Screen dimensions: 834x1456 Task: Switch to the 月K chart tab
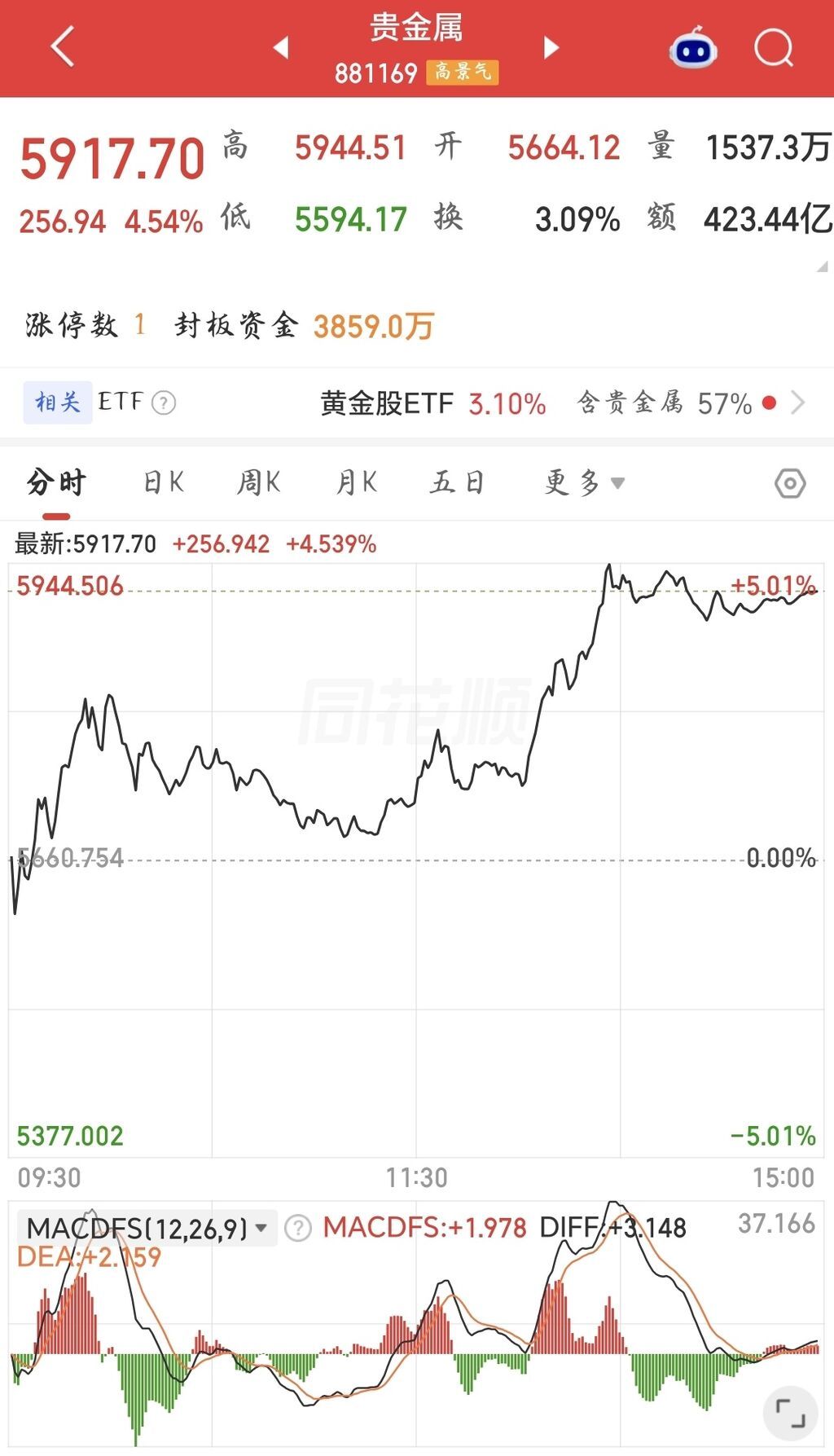tap(357, 482)
